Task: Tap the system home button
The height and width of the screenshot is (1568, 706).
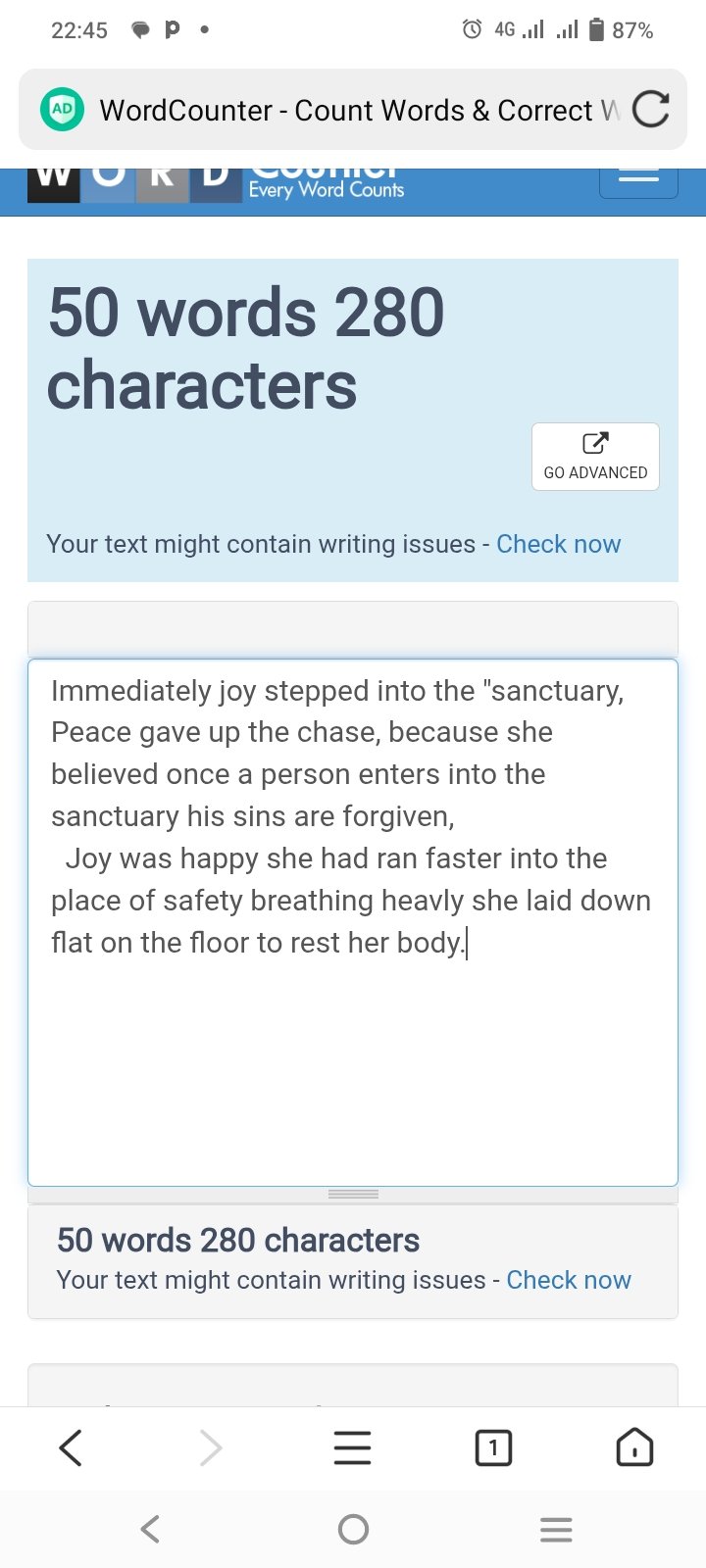Action: point(353,1529)
